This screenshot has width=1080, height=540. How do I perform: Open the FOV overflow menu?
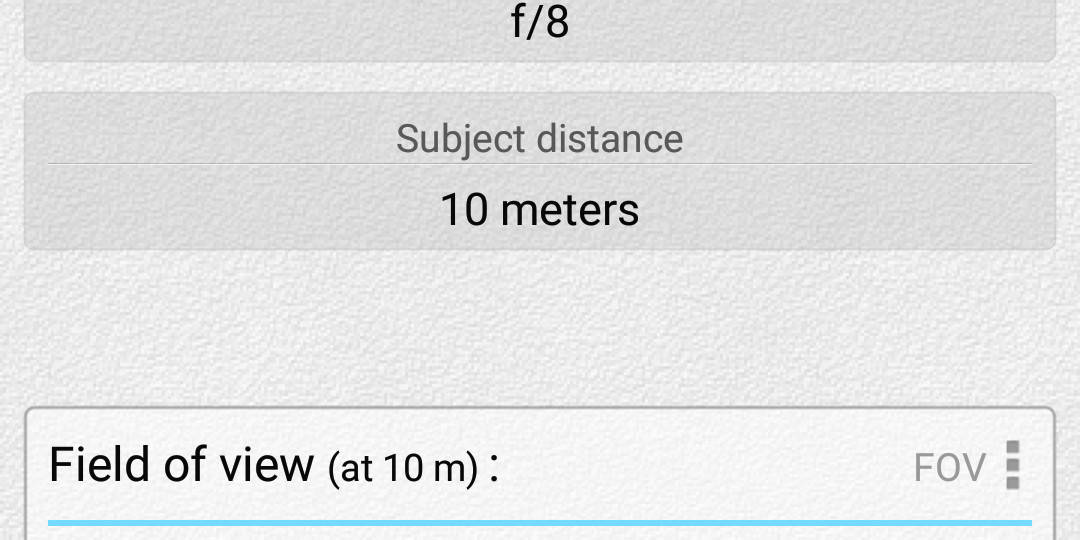coord(1012,465)
